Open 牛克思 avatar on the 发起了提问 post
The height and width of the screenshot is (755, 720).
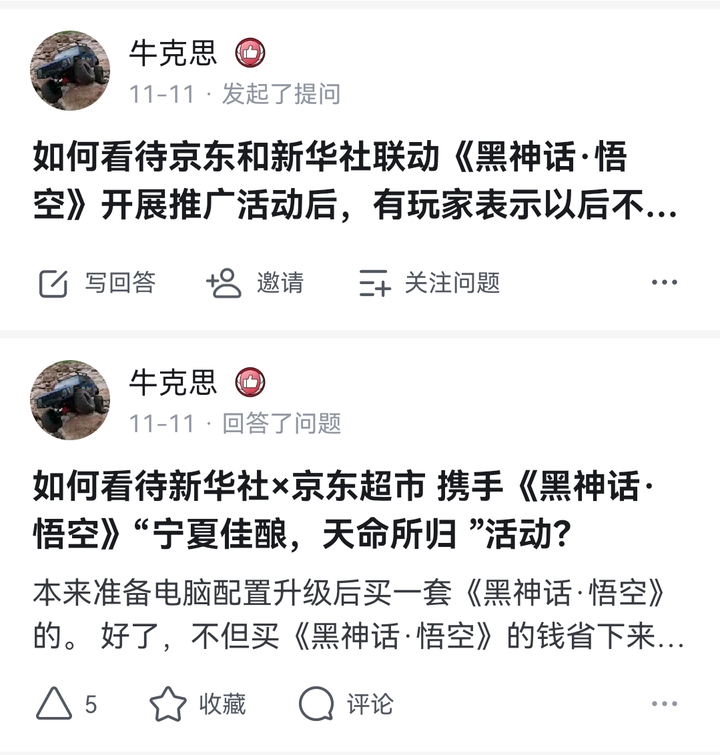click(70, 69)
